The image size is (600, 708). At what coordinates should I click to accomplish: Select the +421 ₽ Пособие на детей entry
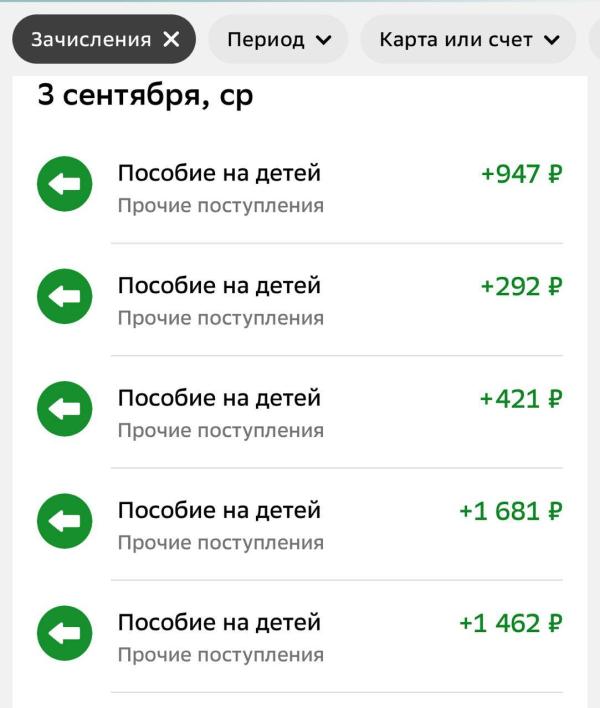[x=300, y=412]
